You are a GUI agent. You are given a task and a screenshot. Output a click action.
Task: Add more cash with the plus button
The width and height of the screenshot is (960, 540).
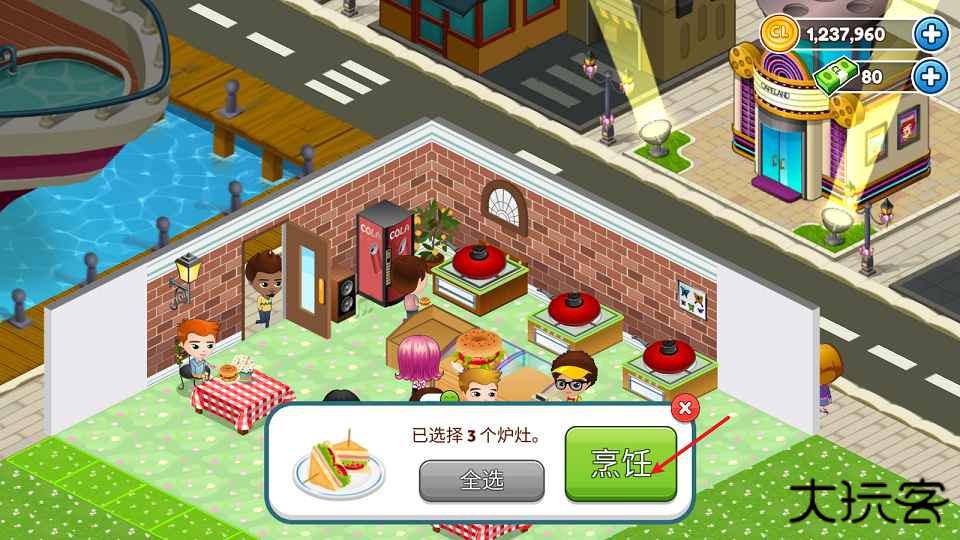point(931,76)
